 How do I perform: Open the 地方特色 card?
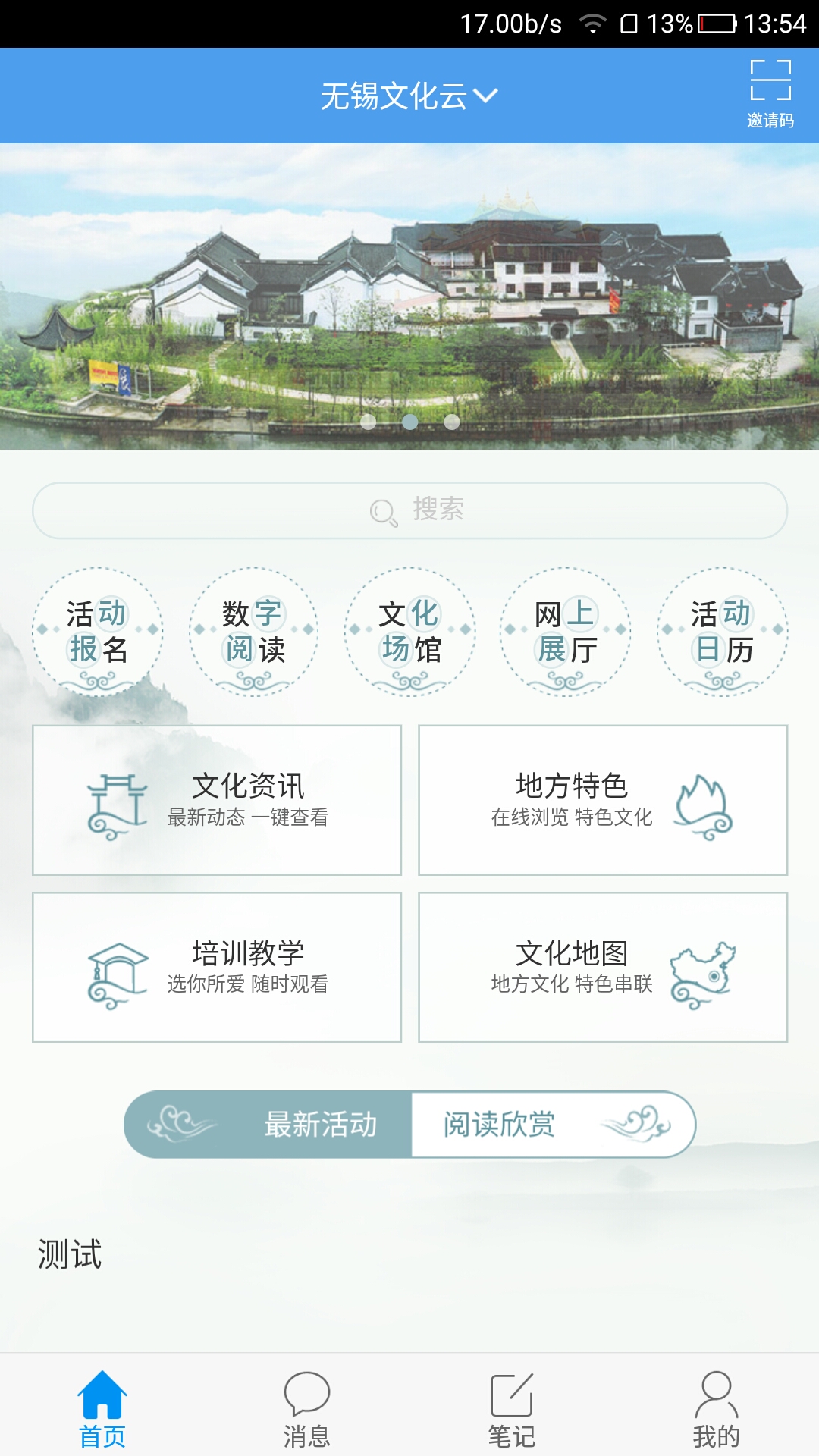603,800
